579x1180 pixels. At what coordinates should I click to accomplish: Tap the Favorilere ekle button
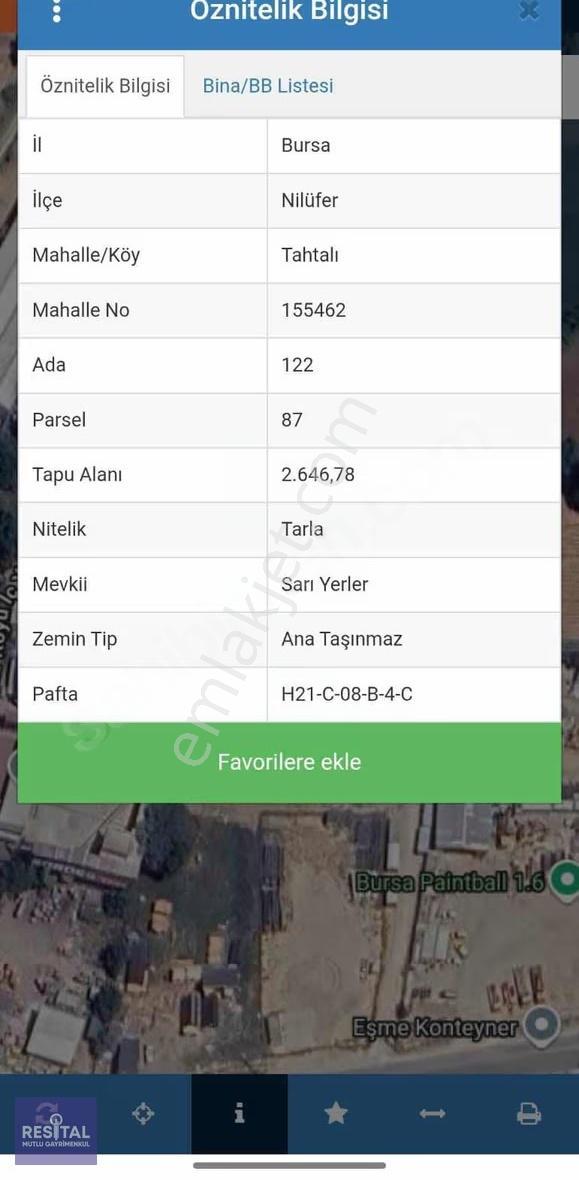click(289, 762)
